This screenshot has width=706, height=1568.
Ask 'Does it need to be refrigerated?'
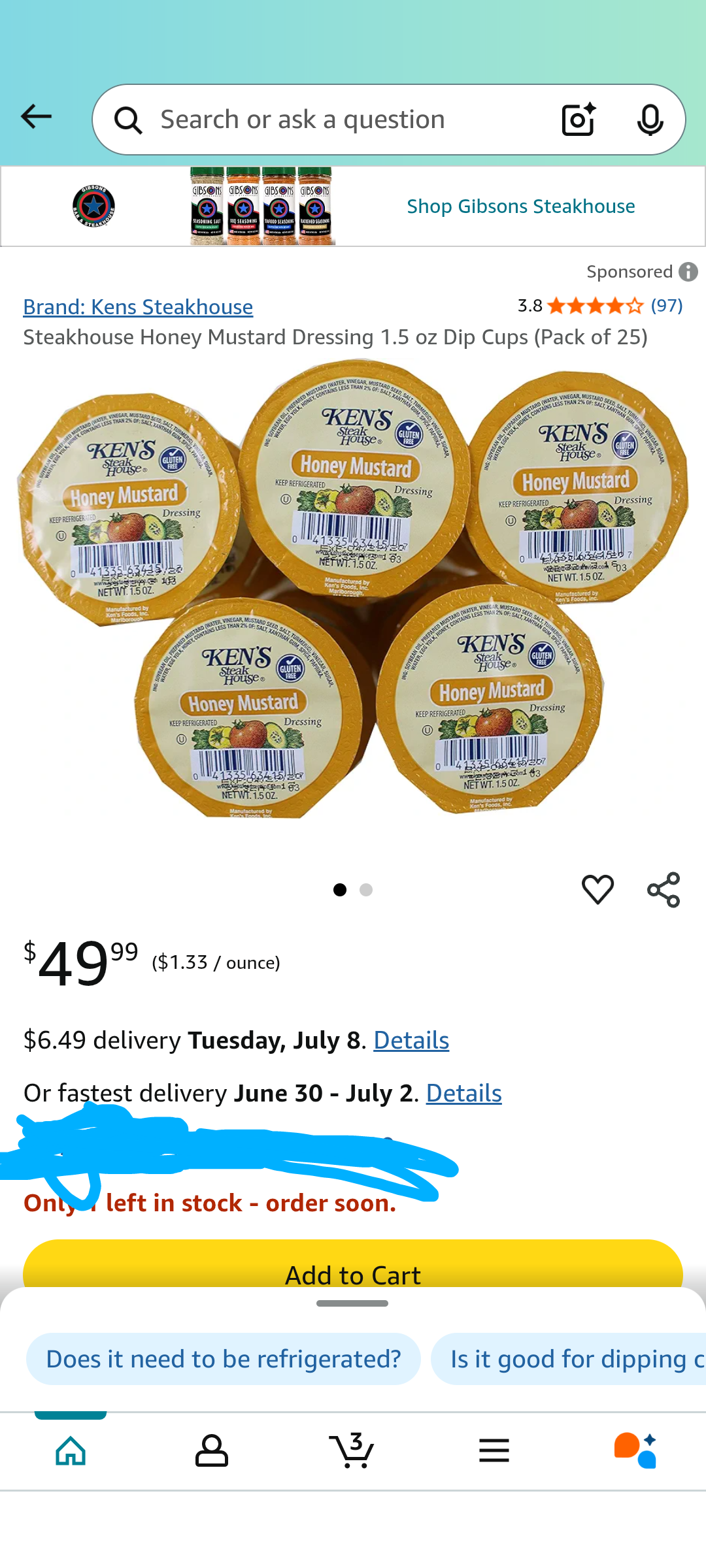(x=223, y=1359)
